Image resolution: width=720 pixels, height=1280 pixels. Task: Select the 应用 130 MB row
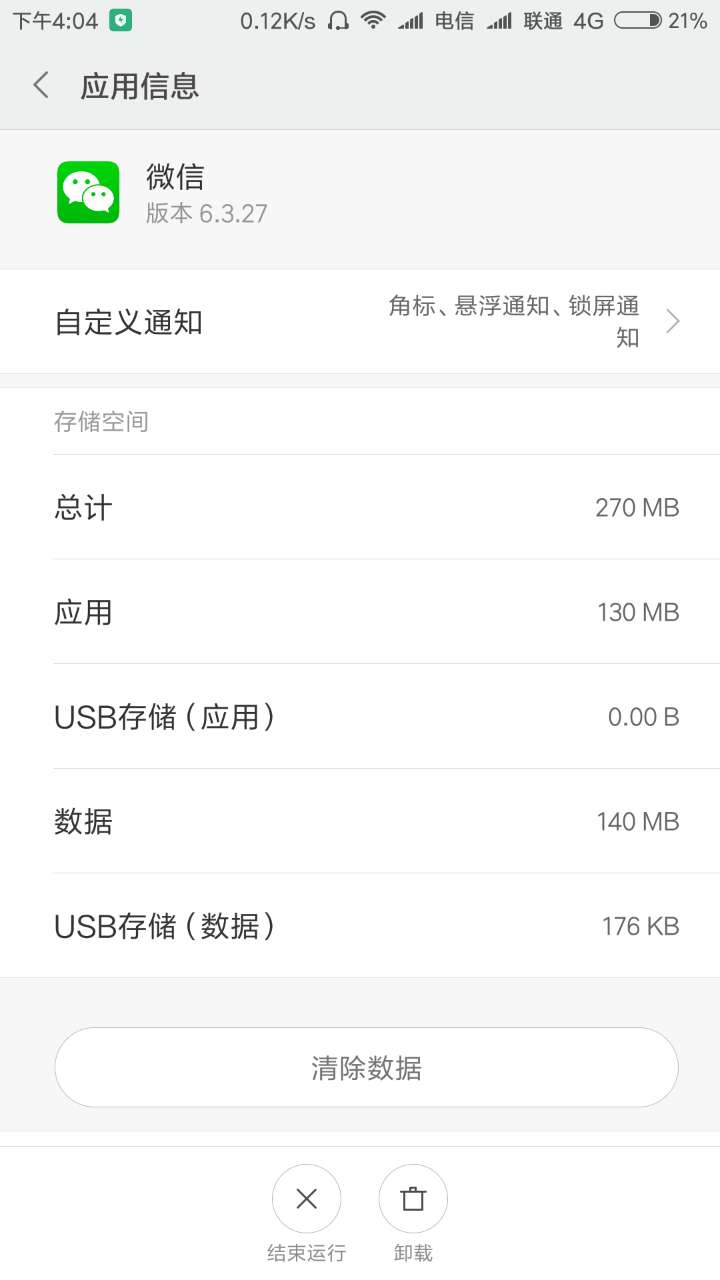360,612
